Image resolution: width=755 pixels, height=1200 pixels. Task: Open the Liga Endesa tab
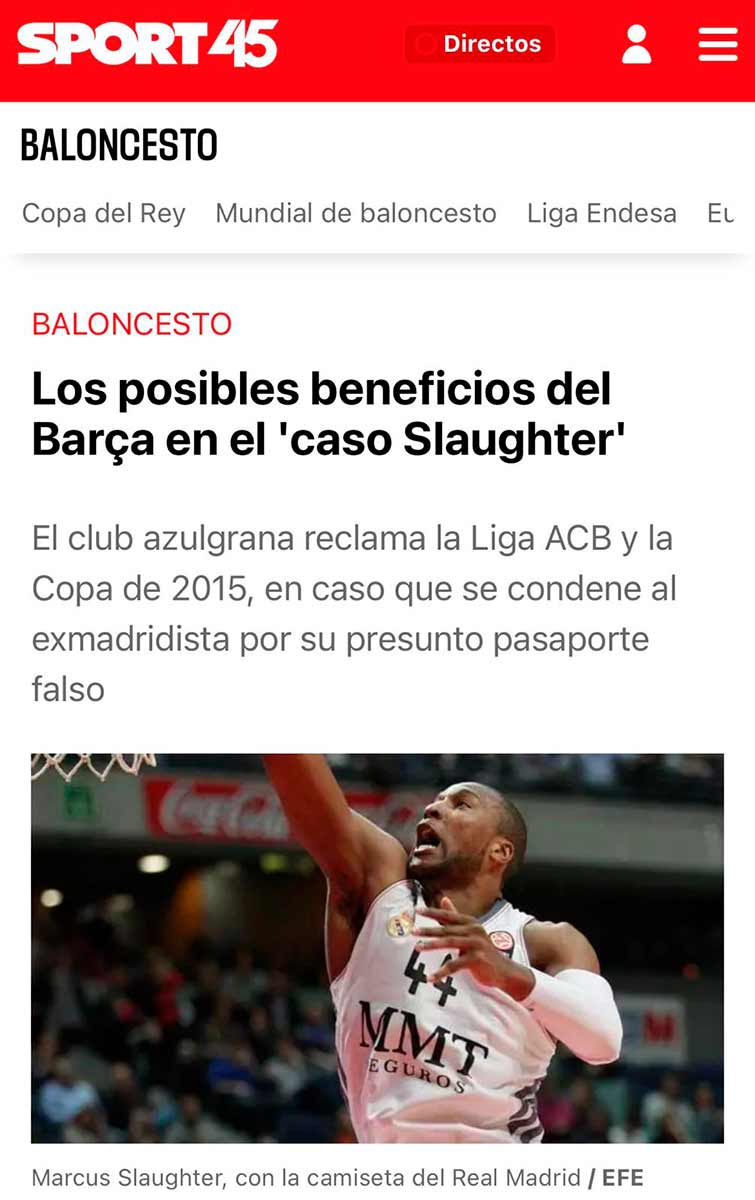click(x=602, y=213)
